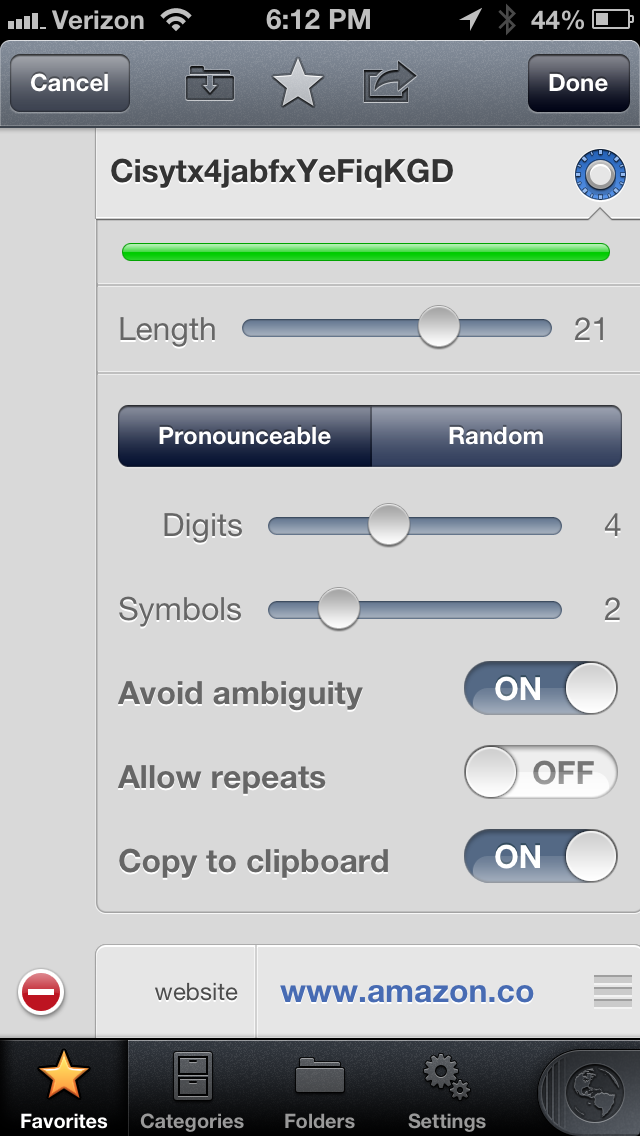The image size is (640, 1136).
Task: Delete the website field with minus icon
Action: click(x=41, y=992)
